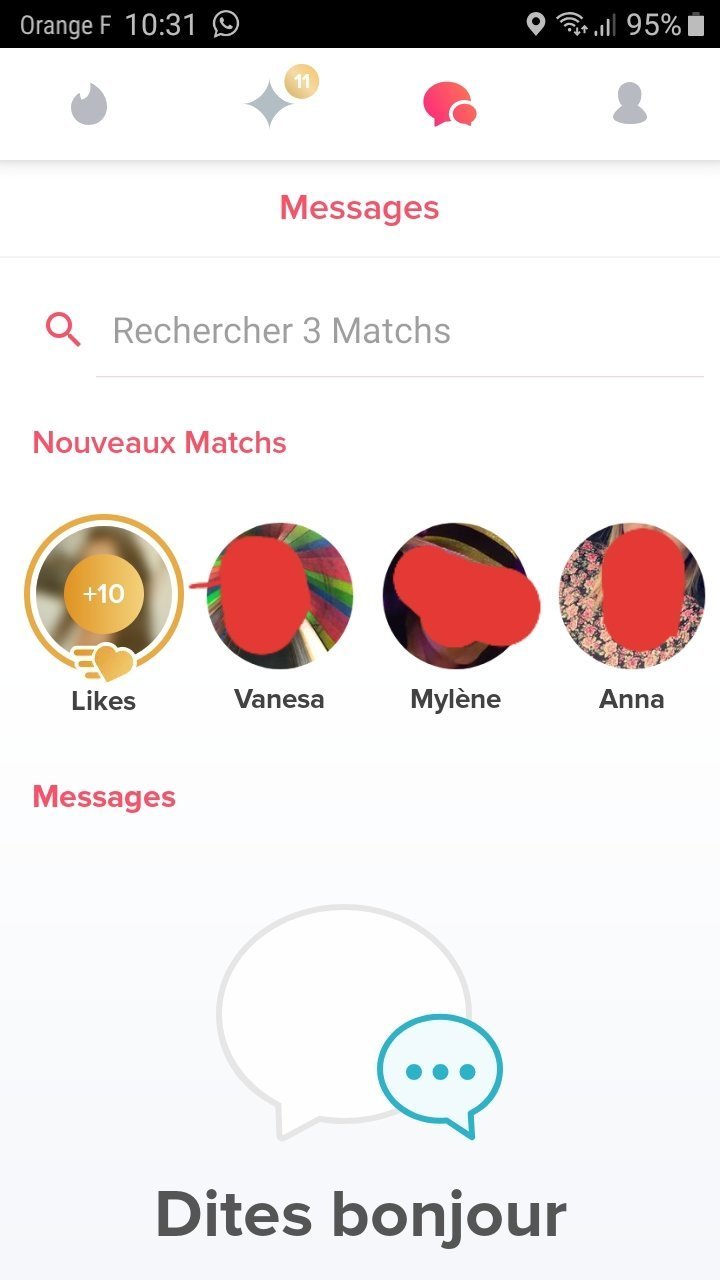The width and height of the screenshot is (720, 1280).
Task: Tap the Rechercher 3 Matchs search field
Action: click(400, 331)
